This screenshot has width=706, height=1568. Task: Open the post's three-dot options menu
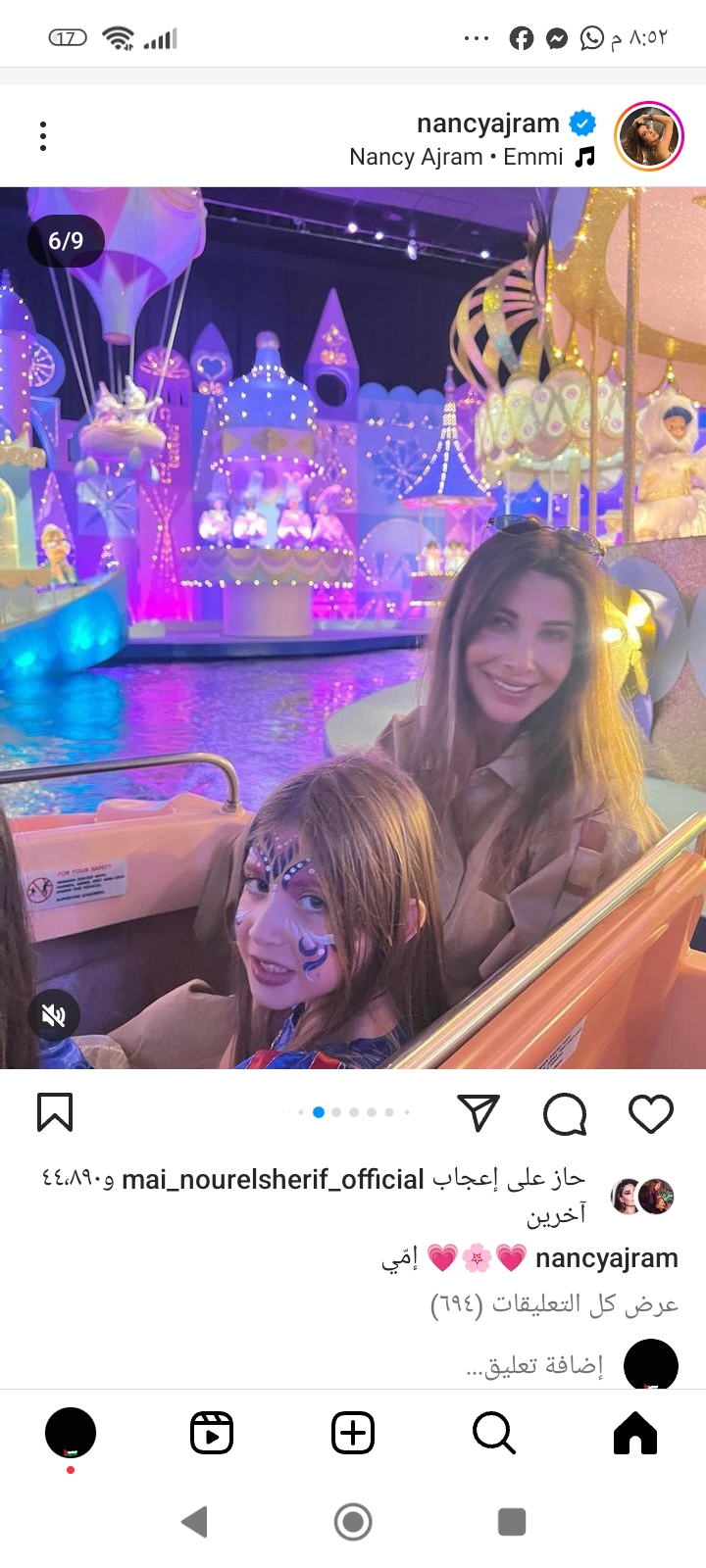[43, 136]
